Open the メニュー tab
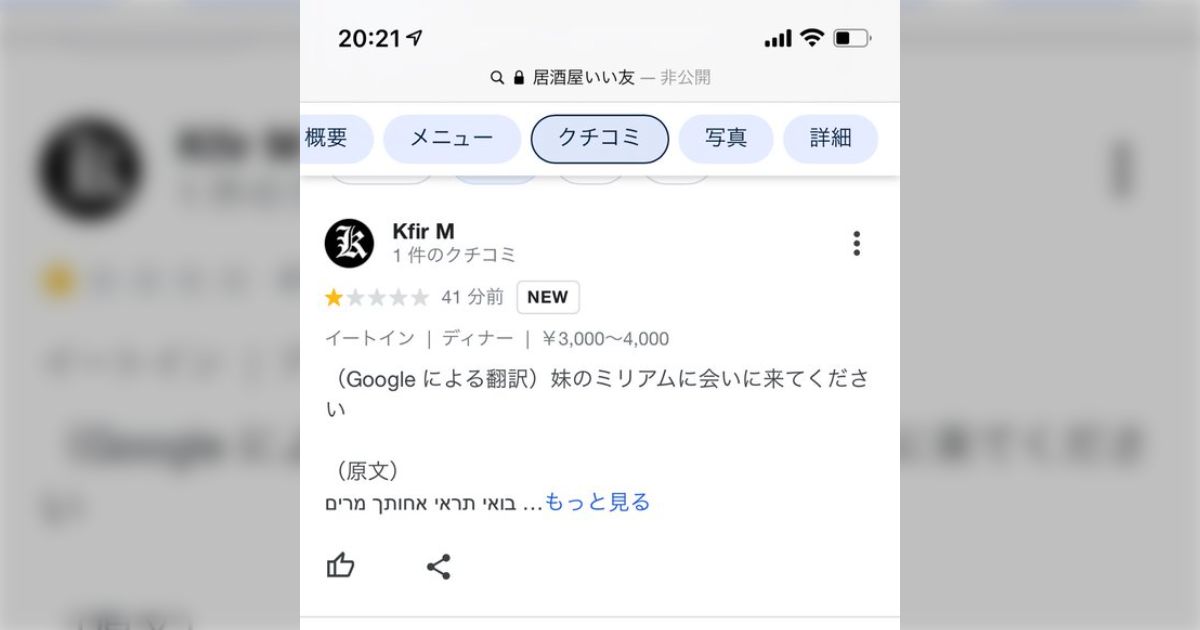 pyautogui.click(x=451, y=139)
